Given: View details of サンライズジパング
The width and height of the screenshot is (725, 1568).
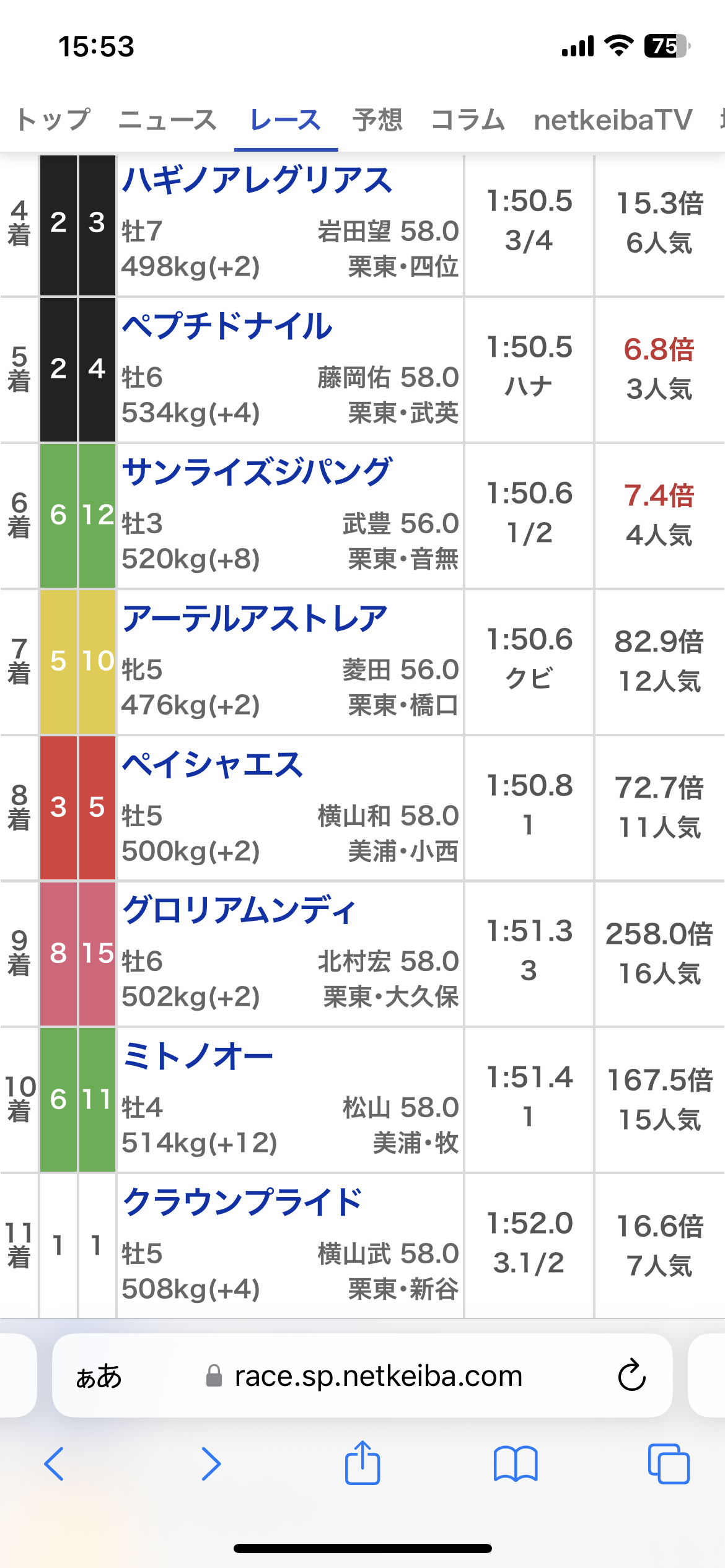Looking at the screenshot, I should point(257,473).
